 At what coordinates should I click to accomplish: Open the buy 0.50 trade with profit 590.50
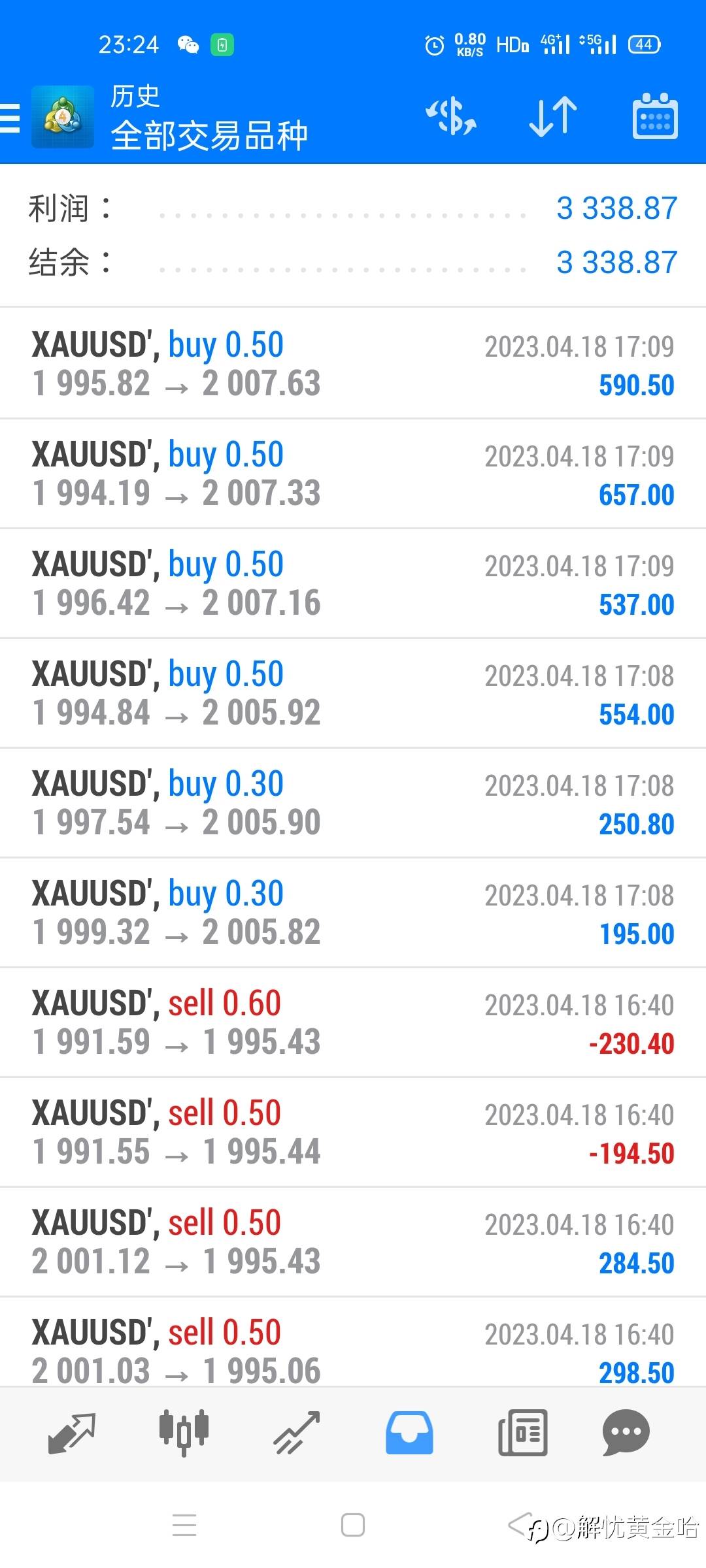click(353, 363)
